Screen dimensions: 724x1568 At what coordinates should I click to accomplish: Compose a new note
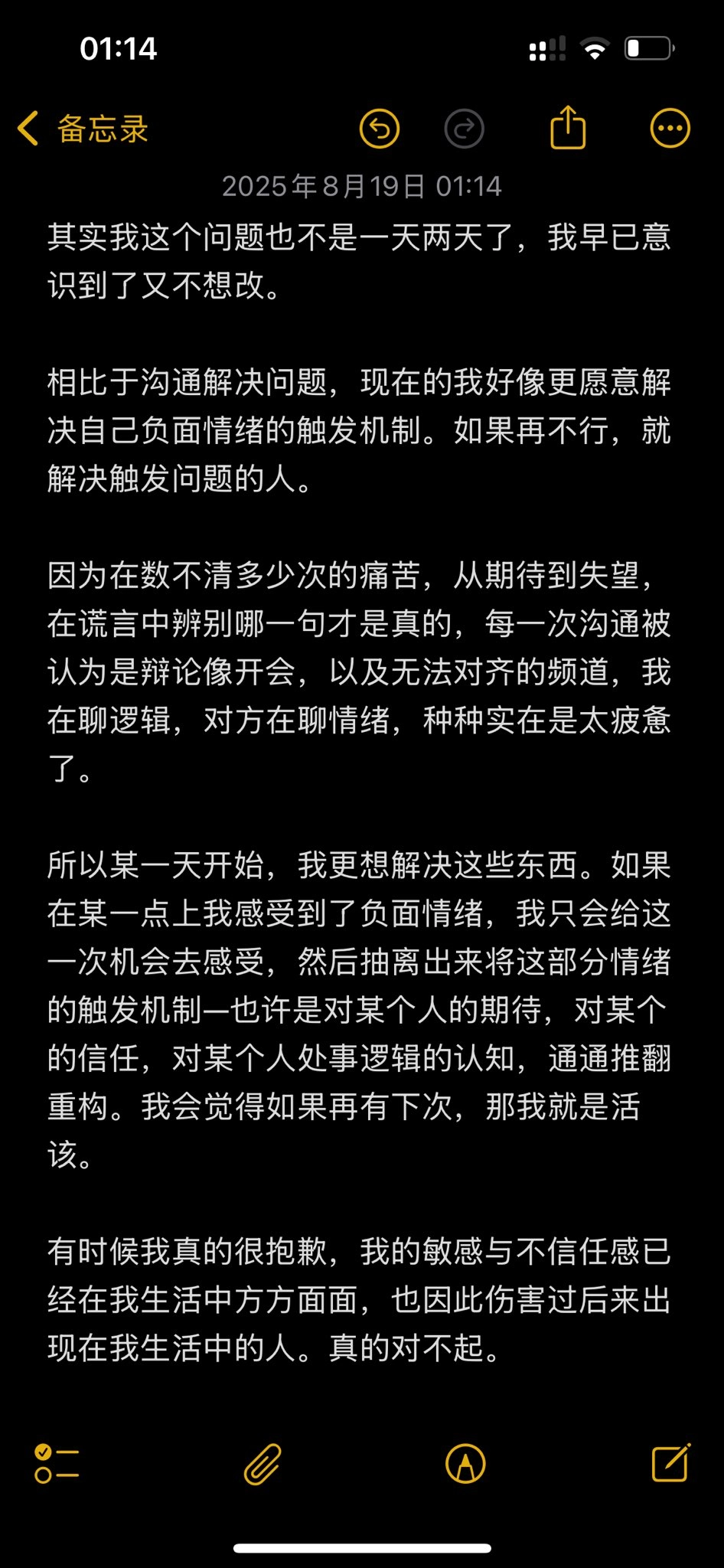[670, 1462]
